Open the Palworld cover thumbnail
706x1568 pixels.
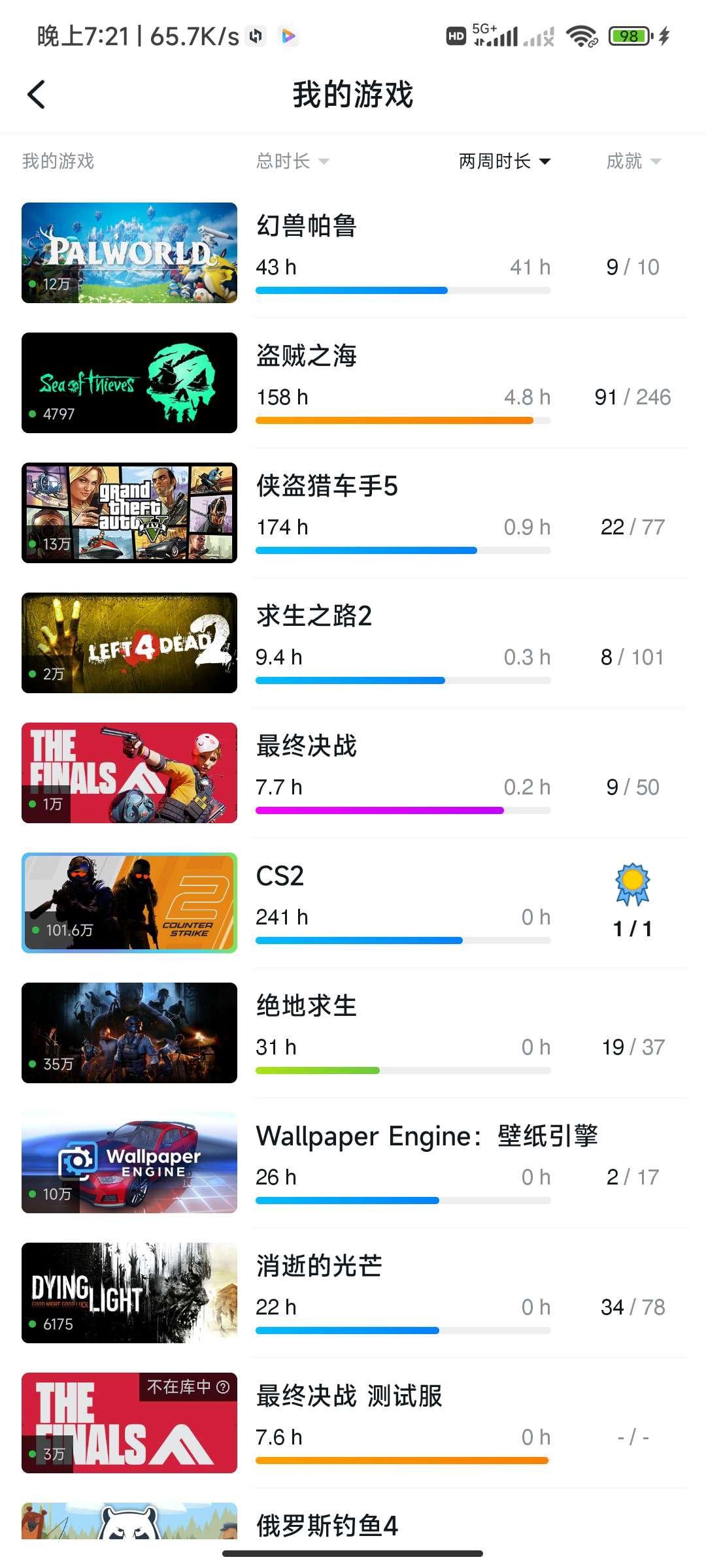pos(129,253)
